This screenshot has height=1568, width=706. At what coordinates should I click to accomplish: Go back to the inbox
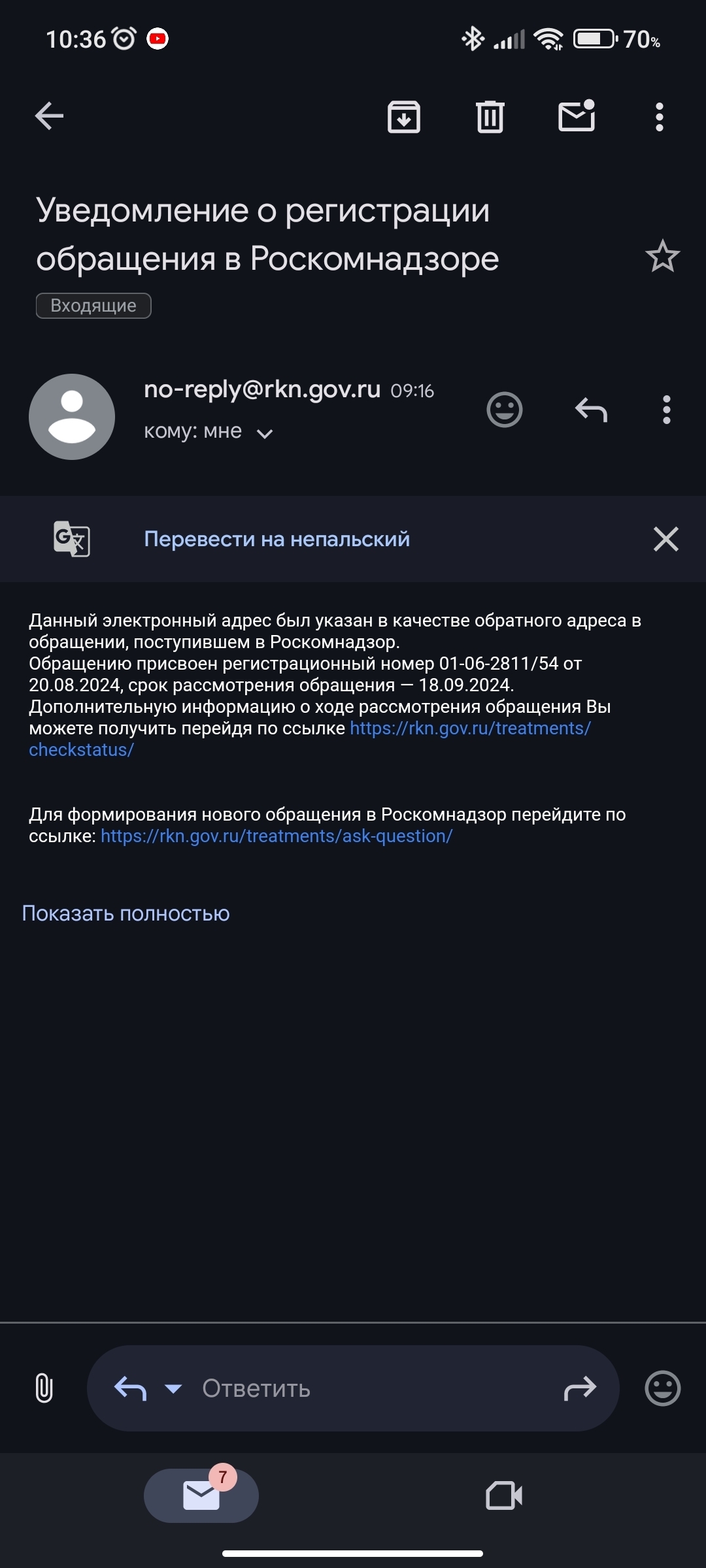[49, 117]
